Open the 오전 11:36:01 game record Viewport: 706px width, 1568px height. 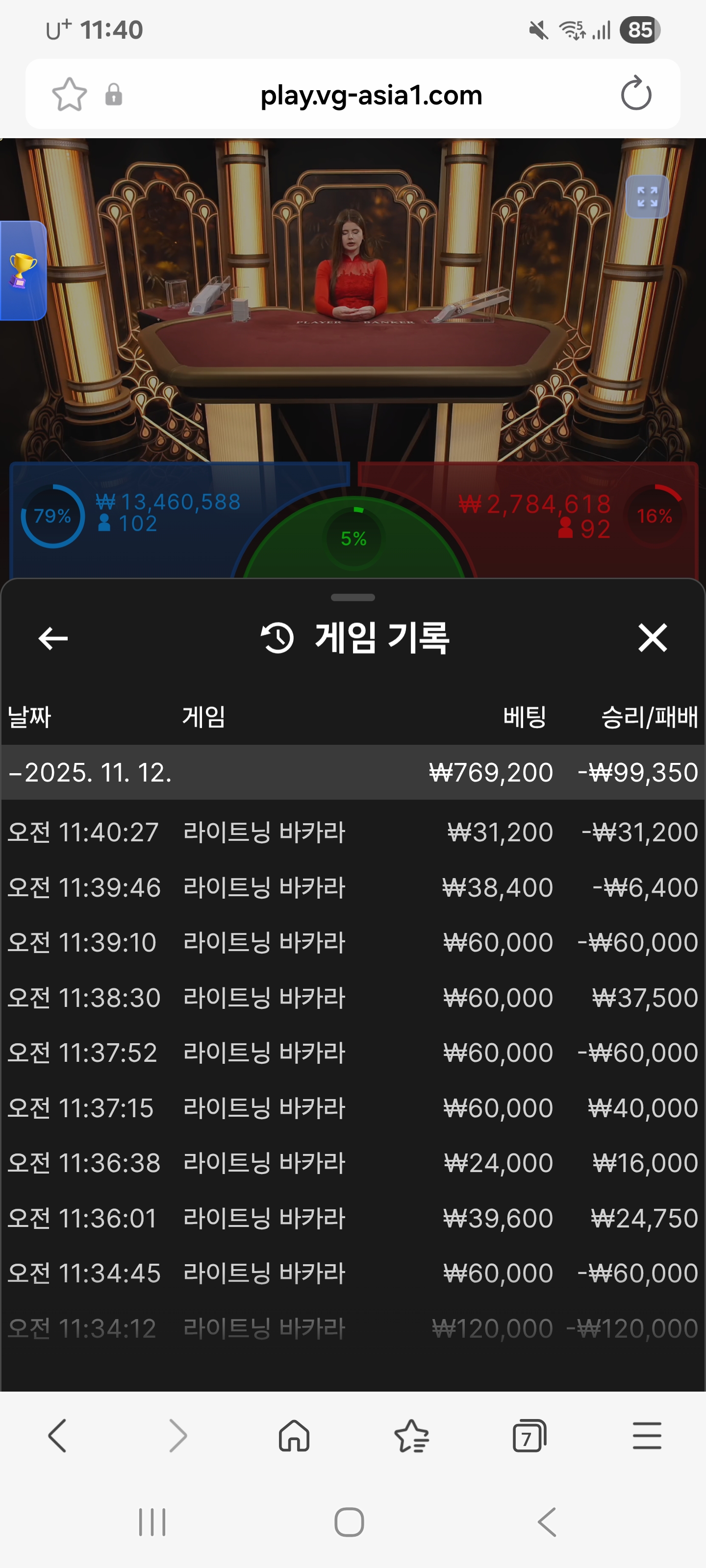click(x=353, y=1218)
